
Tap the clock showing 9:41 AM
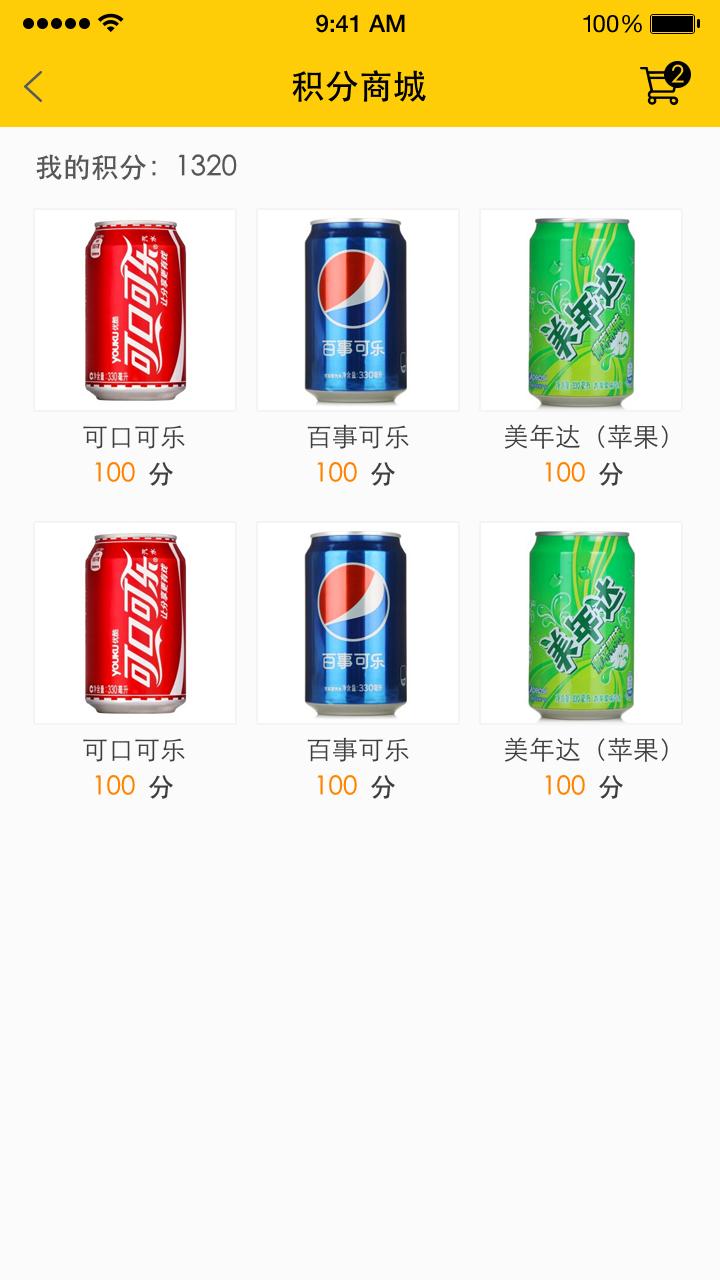[x=360, y=21]
